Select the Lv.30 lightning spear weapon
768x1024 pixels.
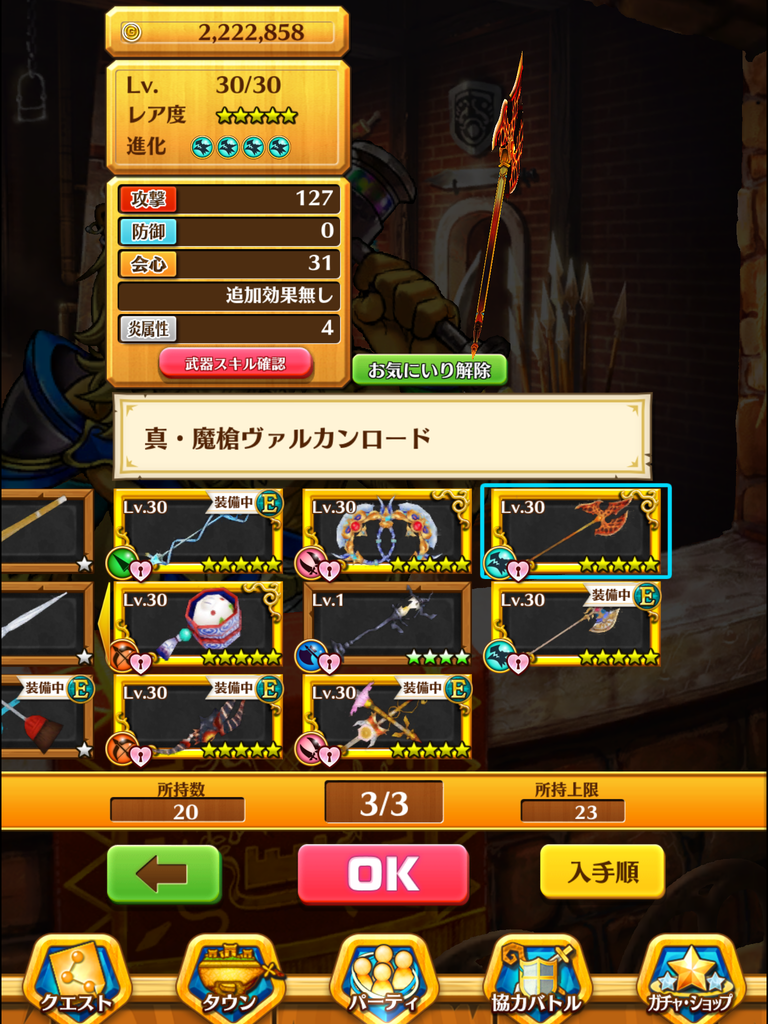point(198,534)
